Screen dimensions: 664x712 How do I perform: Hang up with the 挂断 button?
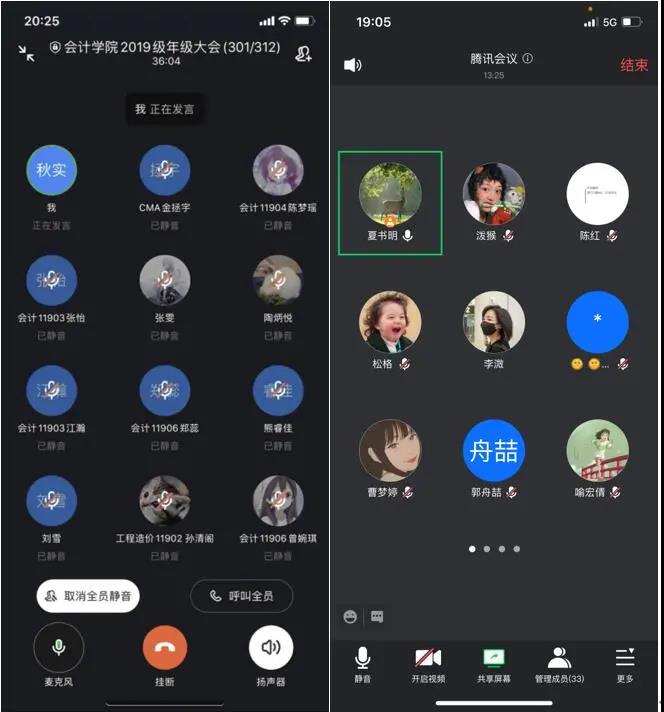click(x=165, y=647)
